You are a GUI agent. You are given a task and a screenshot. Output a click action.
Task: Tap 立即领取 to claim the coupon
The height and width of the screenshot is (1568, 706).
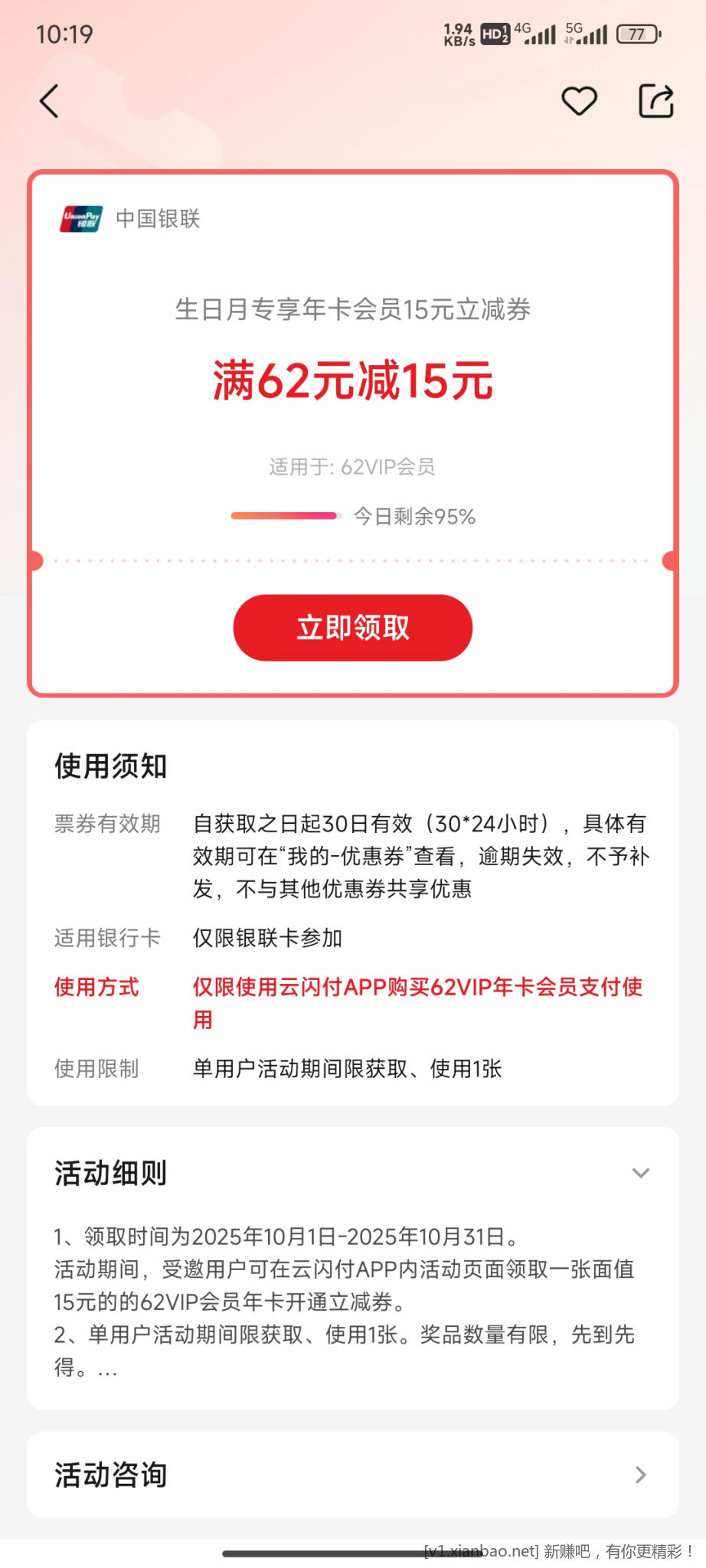(352, 628)
